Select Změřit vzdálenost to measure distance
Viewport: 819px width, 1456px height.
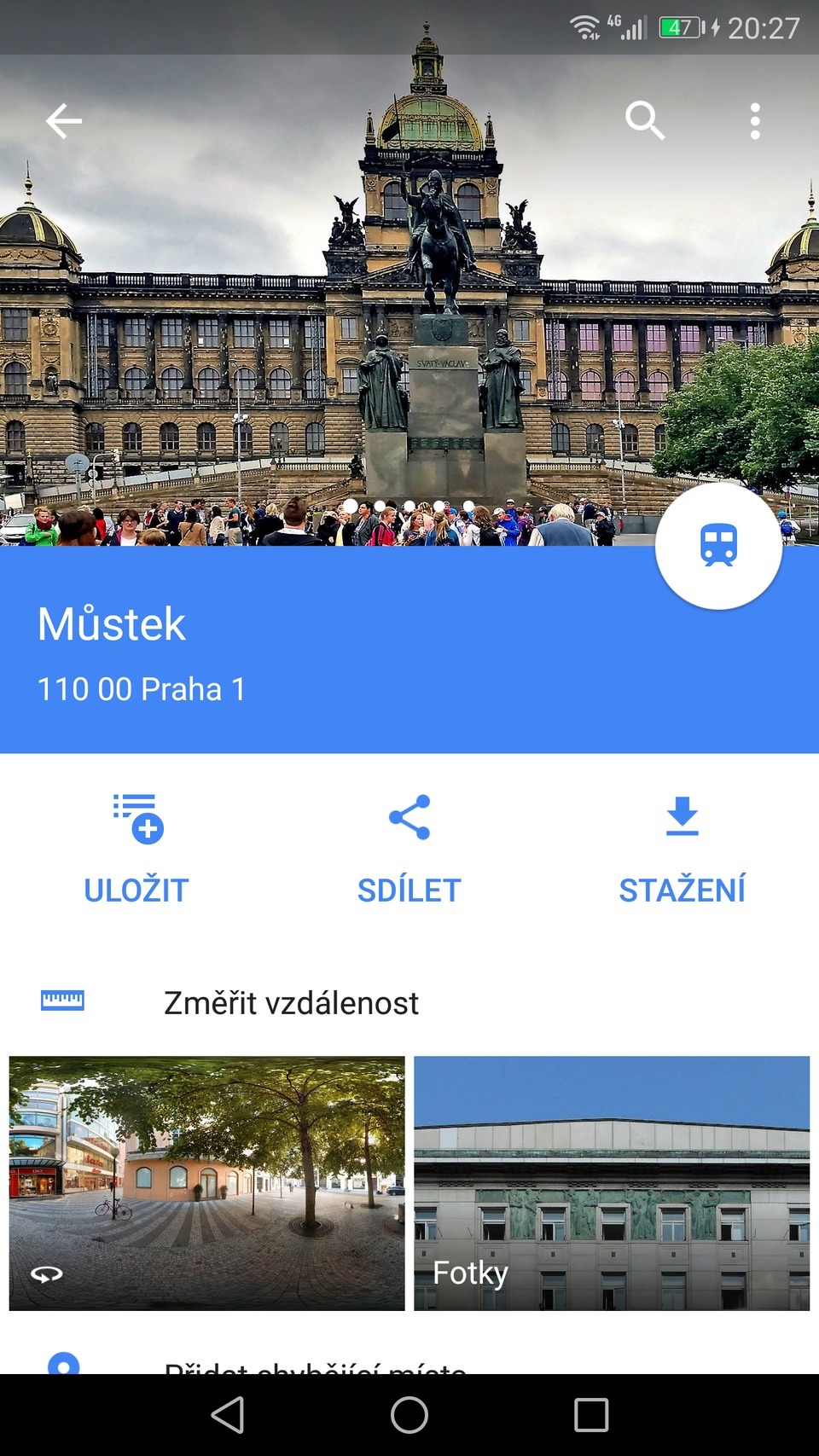(290, 1002)
